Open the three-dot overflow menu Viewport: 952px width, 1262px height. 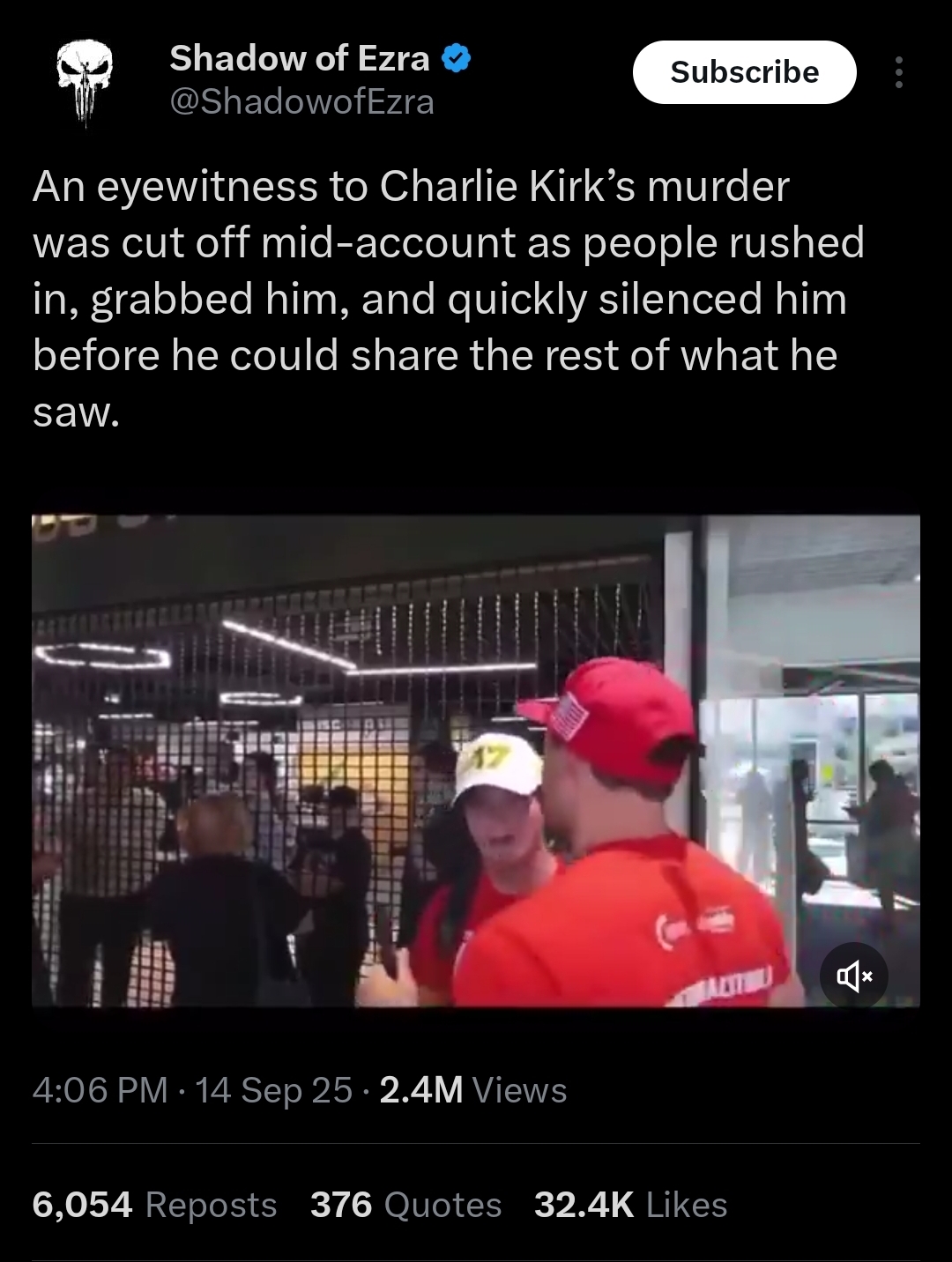898,72
